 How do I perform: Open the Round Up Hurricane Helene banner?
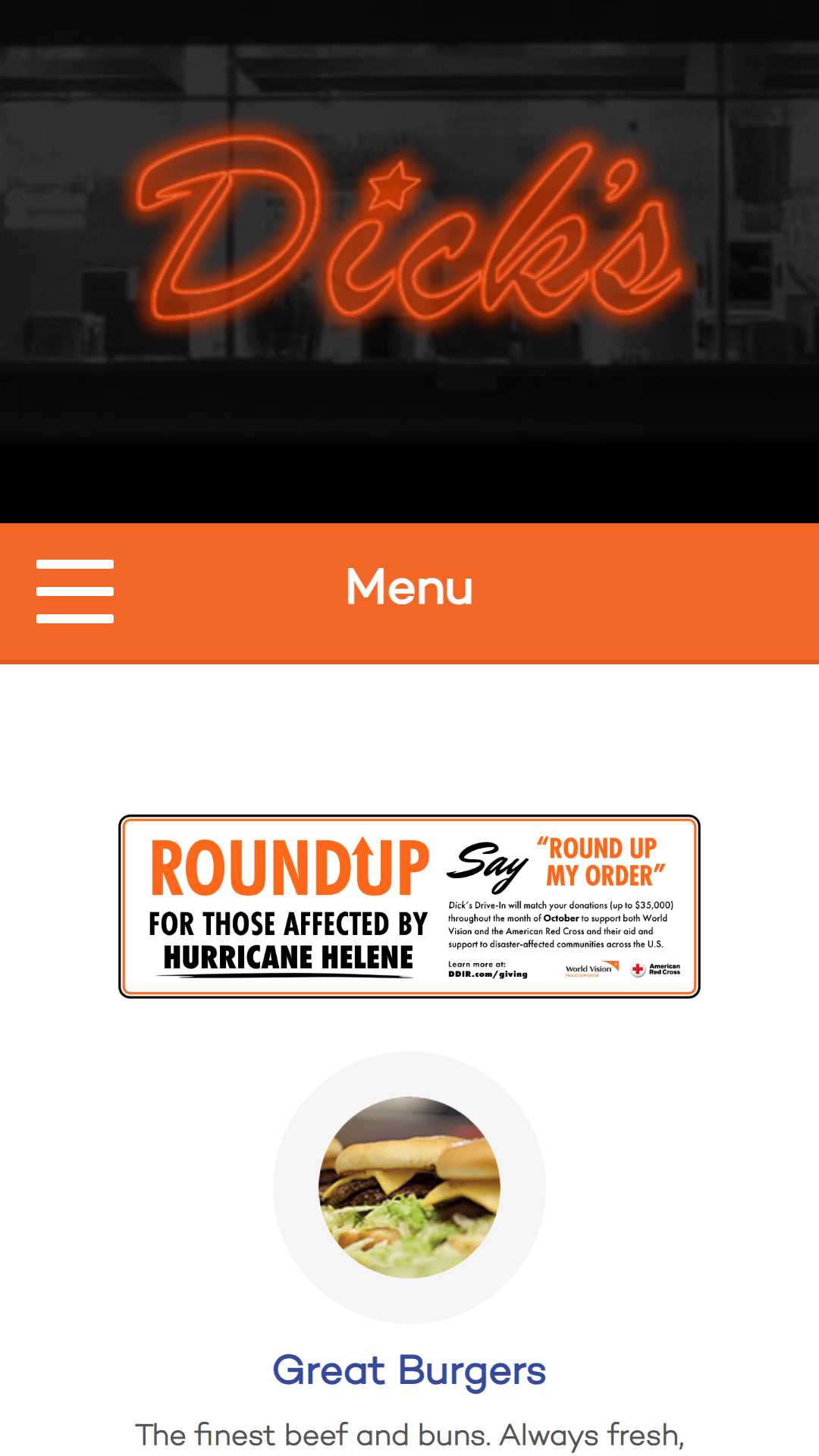click(x=409, y=907)
